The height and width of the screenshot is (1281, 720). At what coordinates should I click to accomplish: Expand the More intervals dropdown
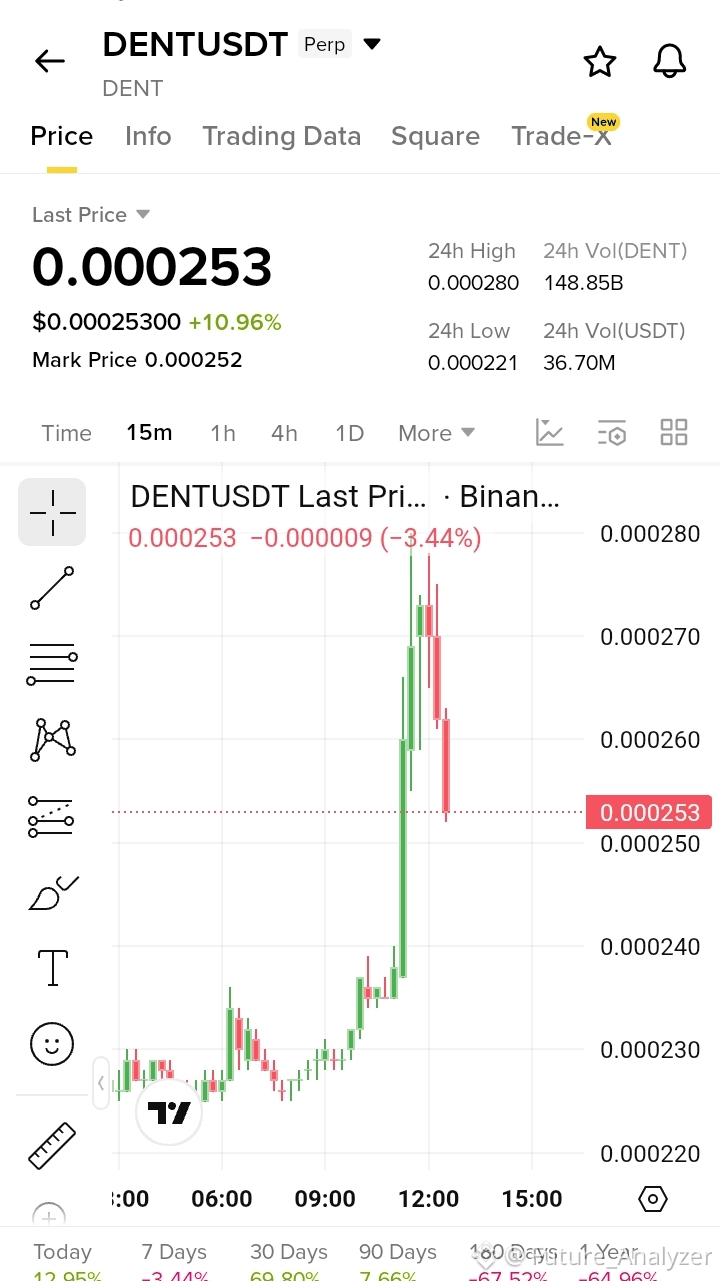(436, 433)
